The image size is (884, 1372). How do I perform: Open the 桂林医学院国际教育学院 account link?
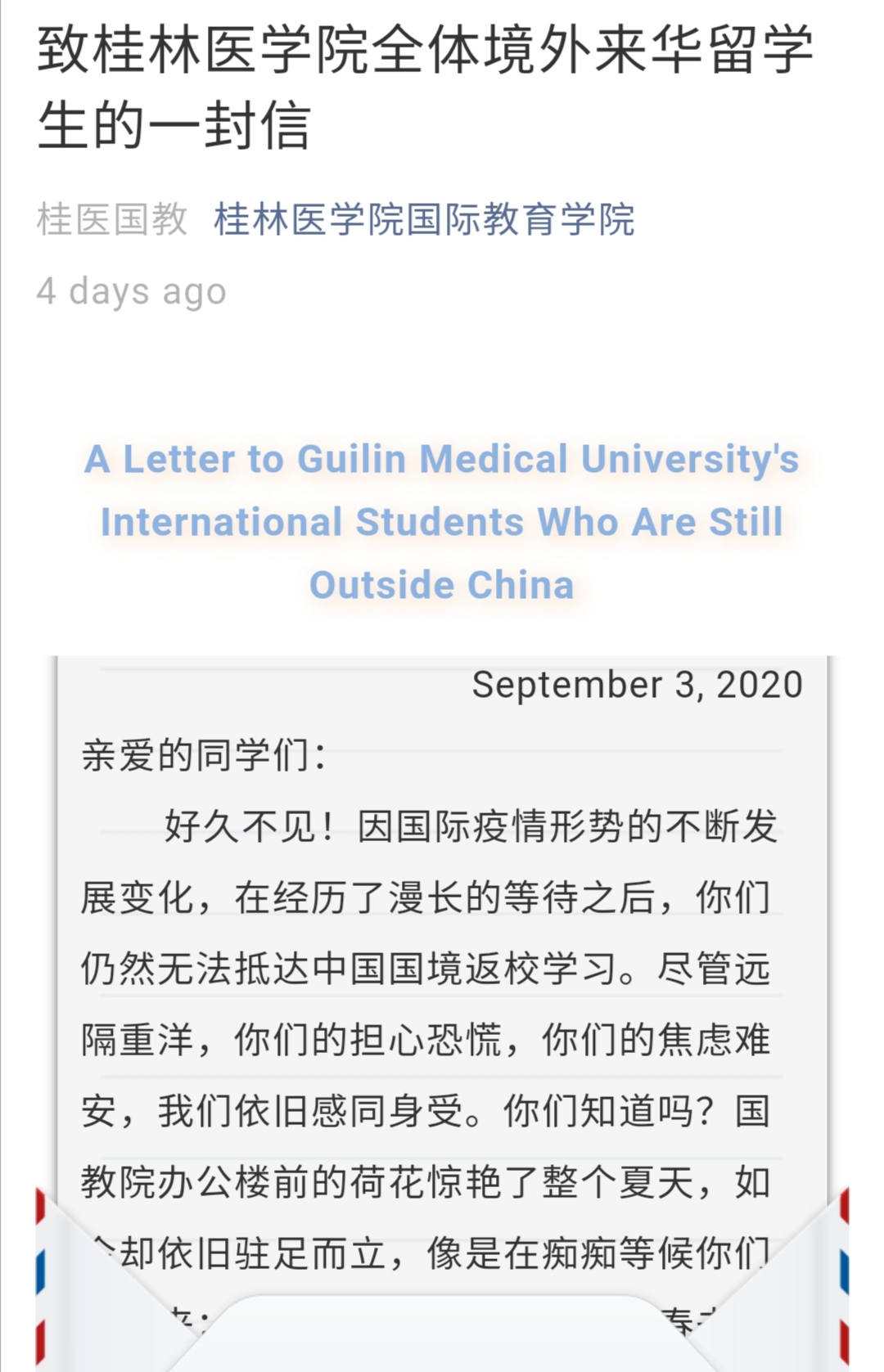point(424,219)
